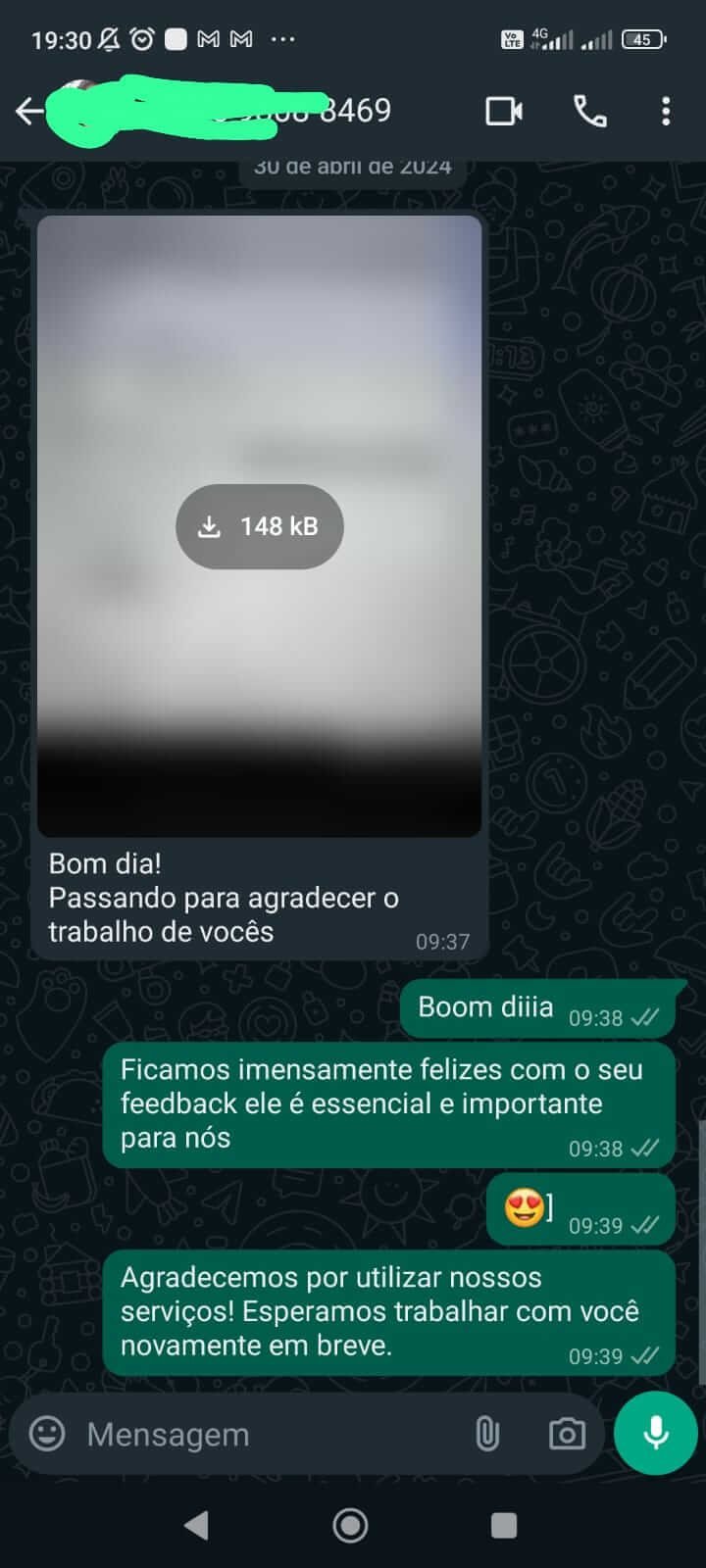706x1568 pixels.
Task: Go back to the chat list
Action: [29, 111]
